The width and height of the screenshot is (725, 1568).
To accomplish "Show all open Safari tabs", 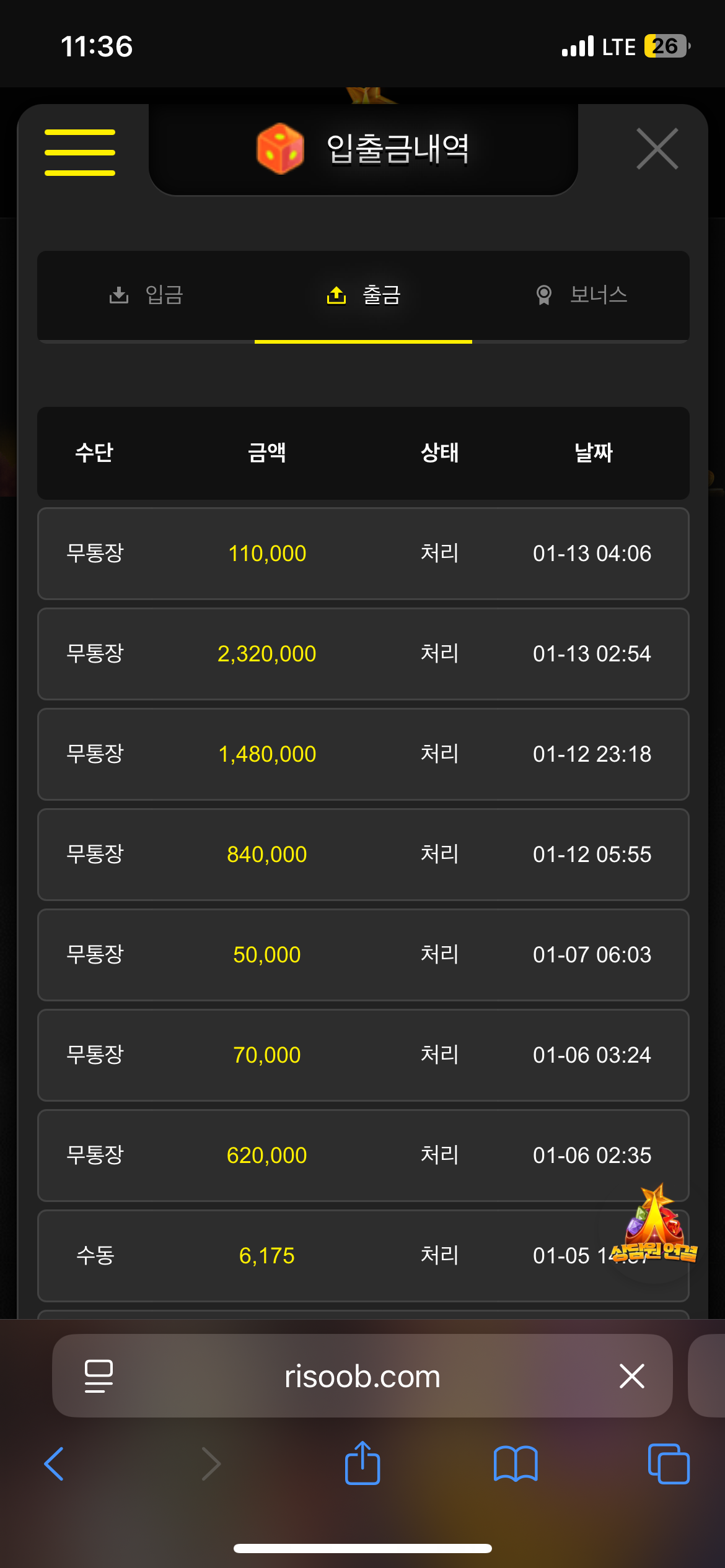I will tap(668, 1464).
